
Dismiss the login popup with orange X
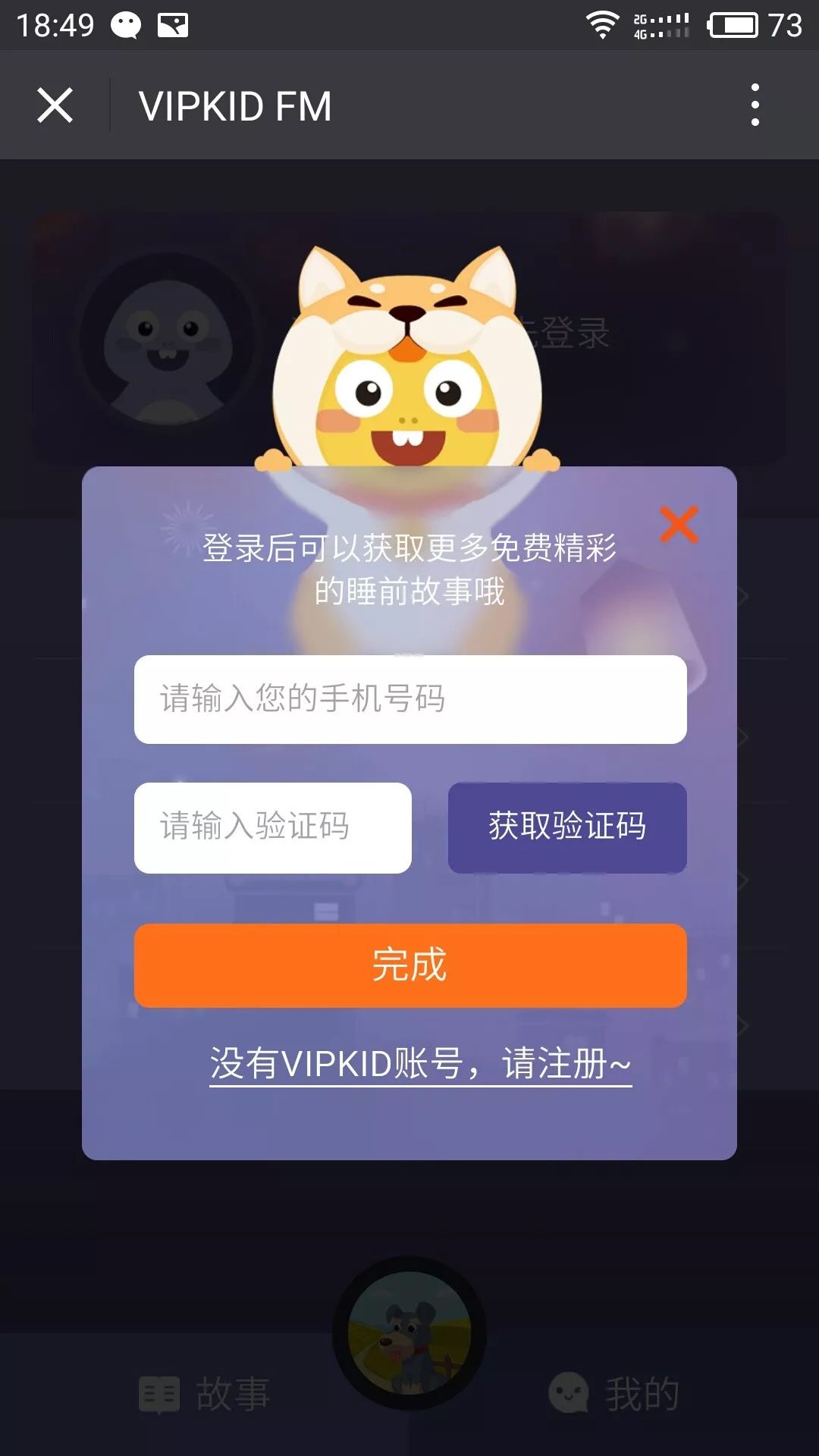click(679, 525)
